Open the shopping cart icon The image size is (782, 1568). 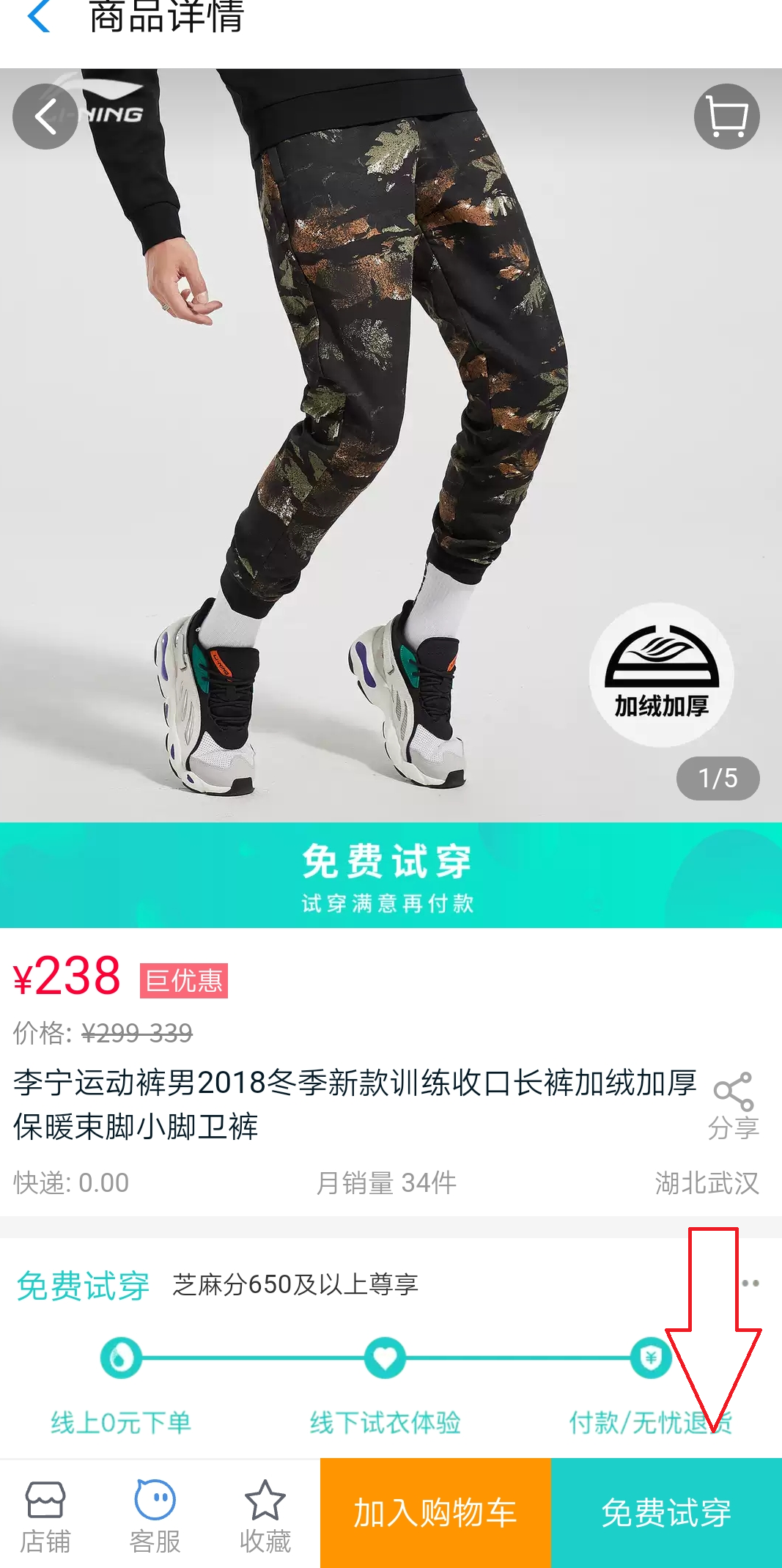[x=726, y=117]
